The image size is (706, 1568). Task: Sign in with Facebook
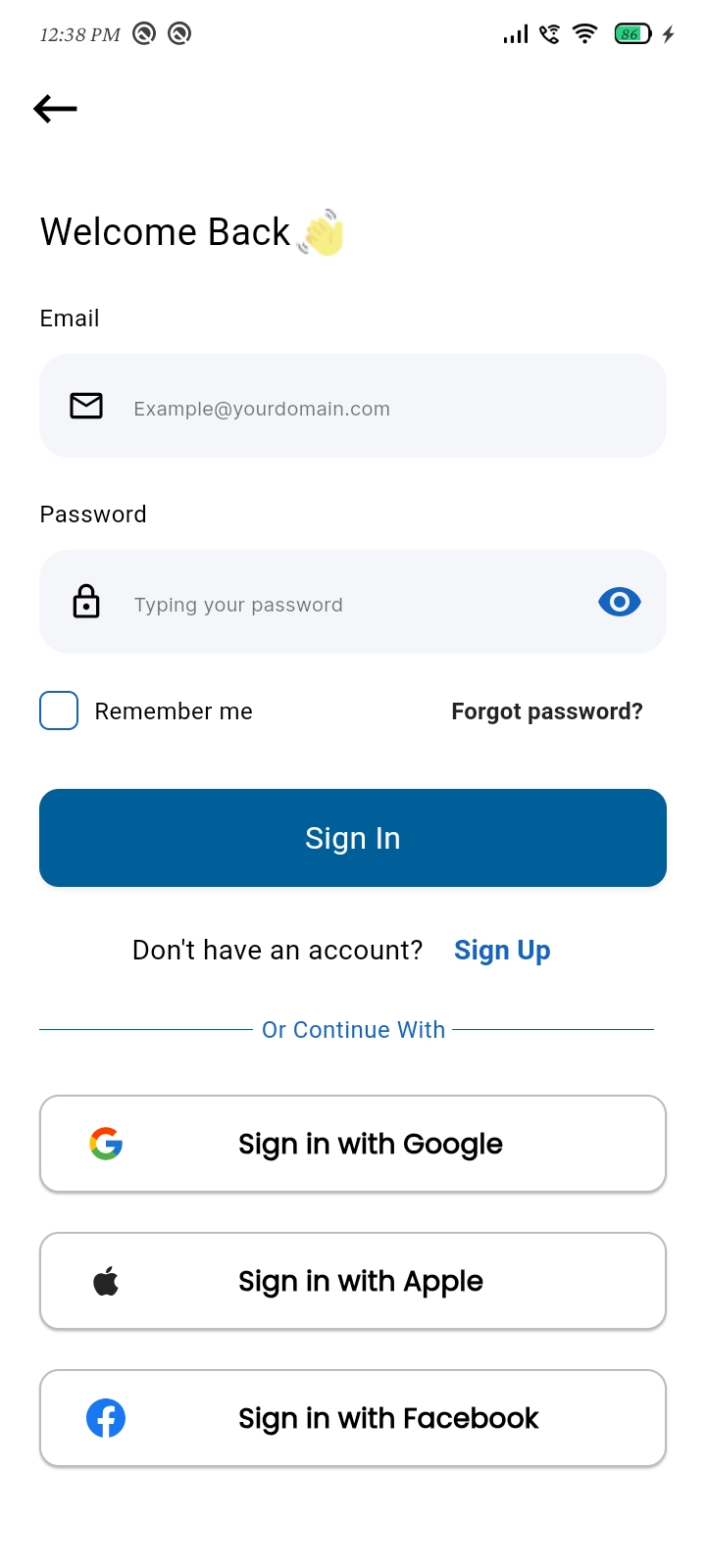tap(353, 1418)
